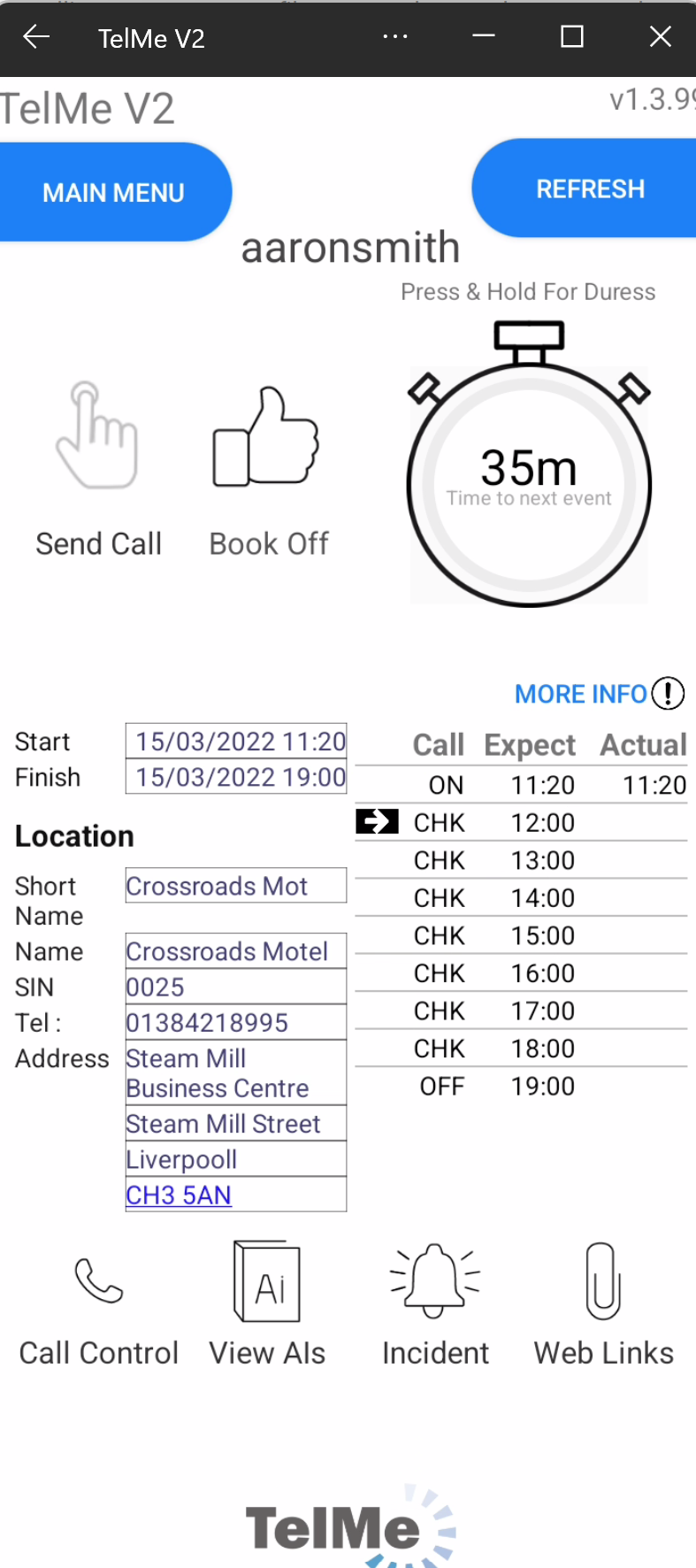Viewport: 696px width, 1568px height.
Task: Book off using the thumbs-up icon
Action: pos(266,438)
